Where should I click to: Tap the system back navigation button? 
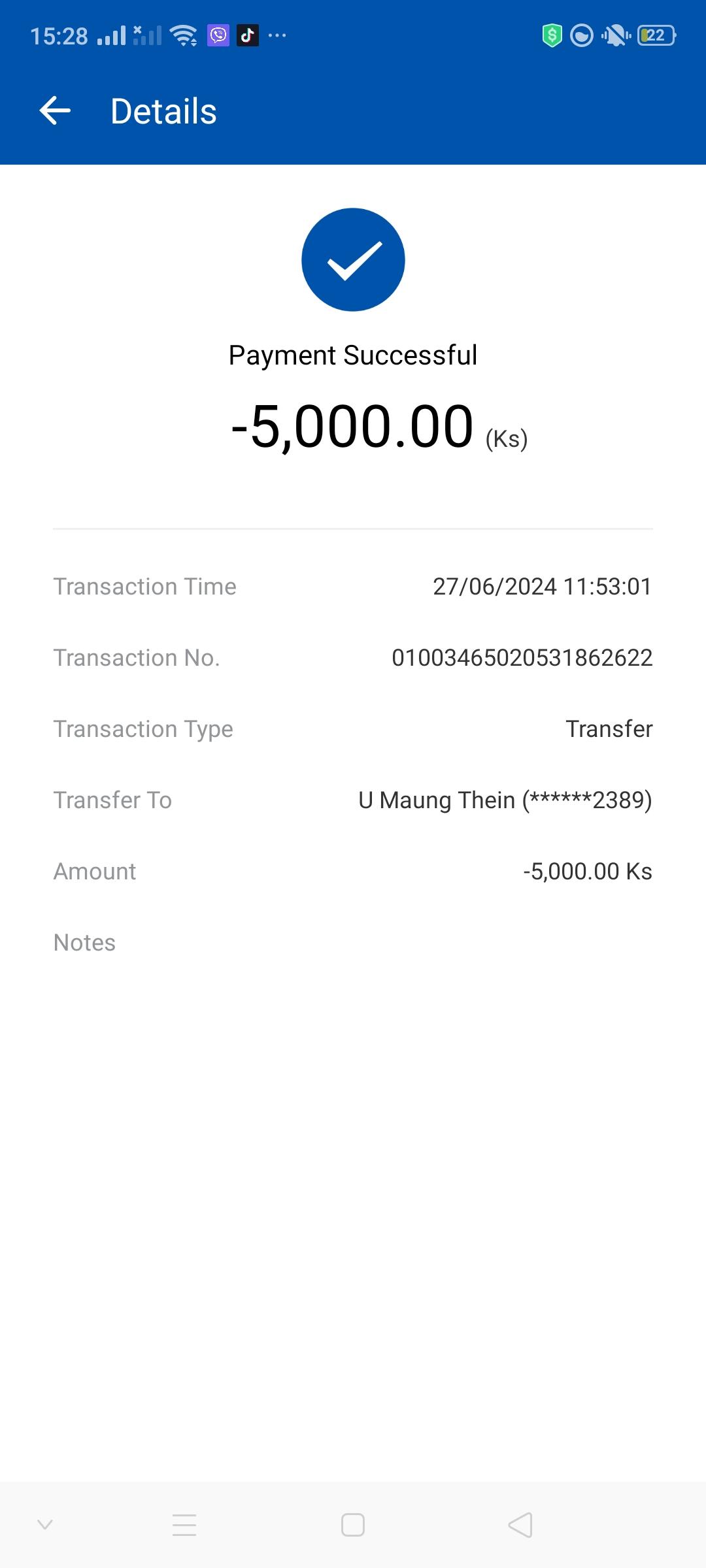point(520,1525)
